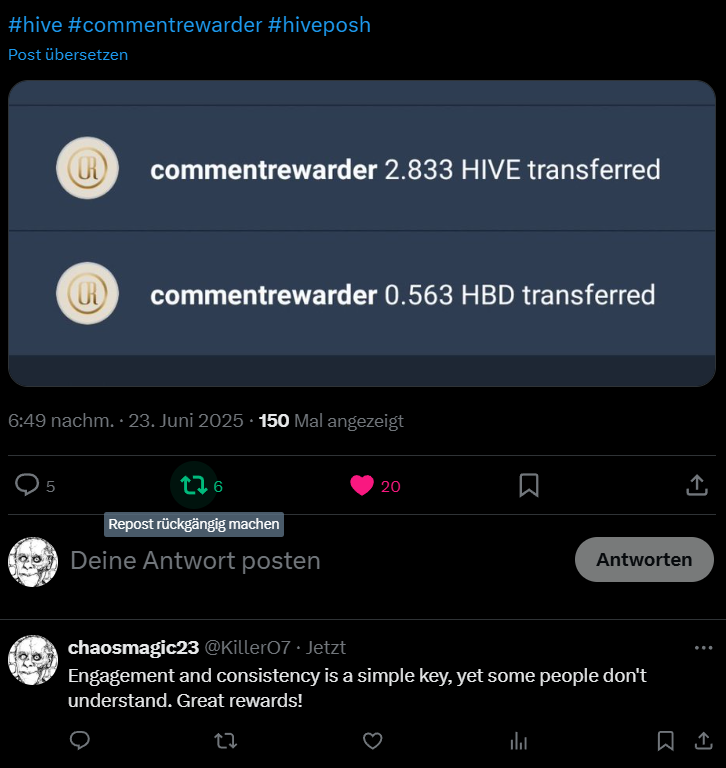726x768 pixels.
Task: Open the #hiveposh hashtag
Action: click(x=319, y=24)
